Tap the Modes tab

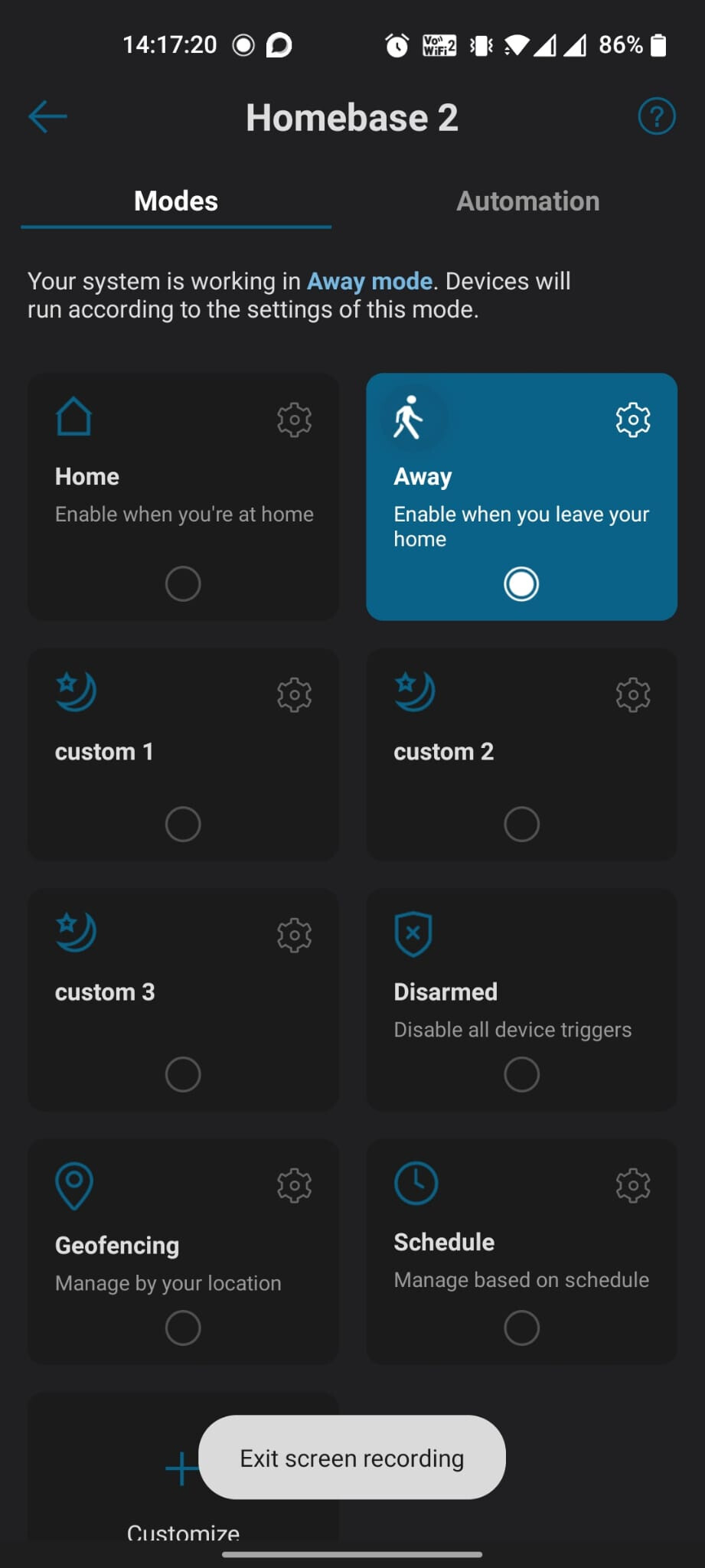coord(176,201)
